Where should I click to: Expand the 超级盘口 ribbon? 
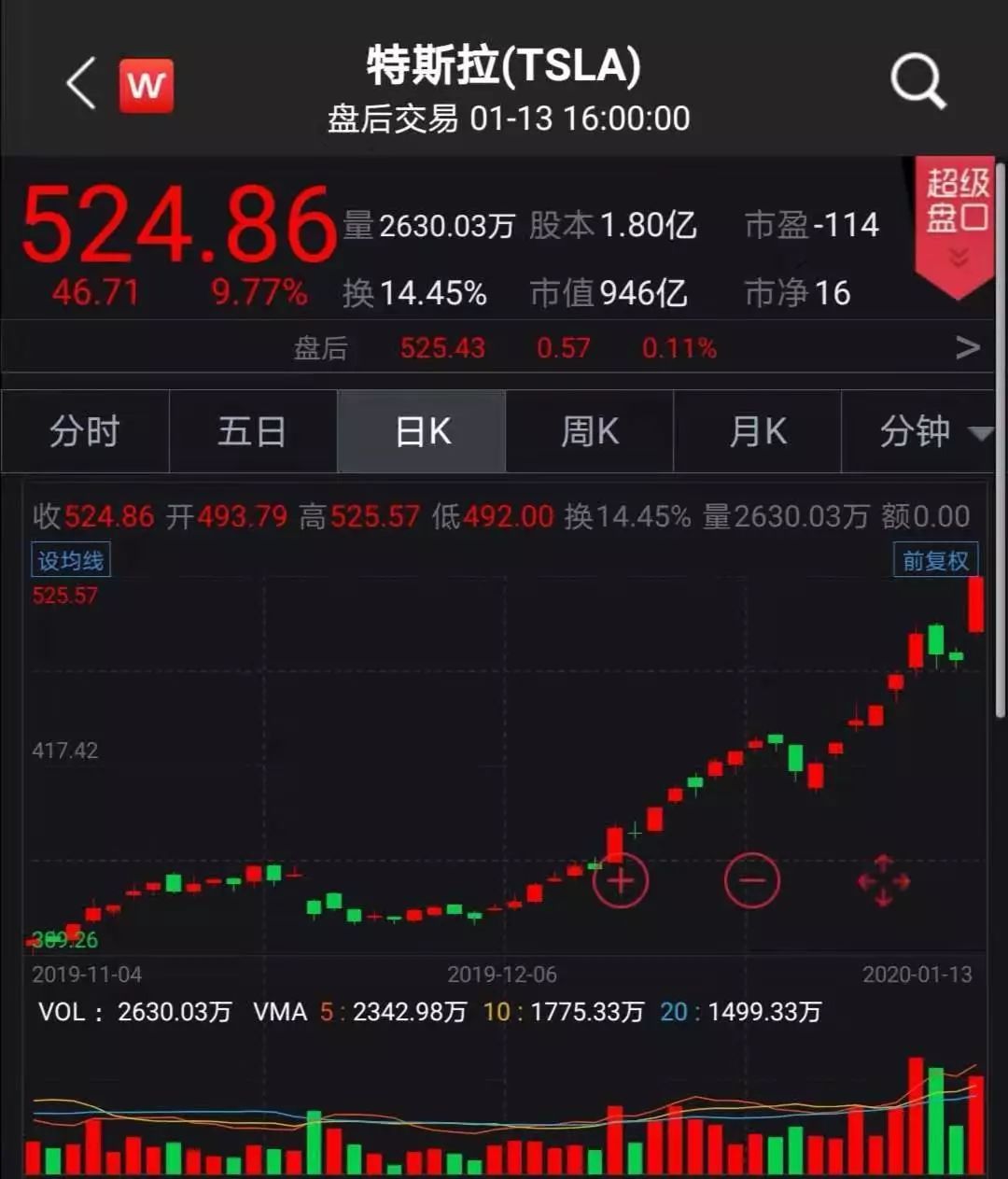tap(957, 224)
